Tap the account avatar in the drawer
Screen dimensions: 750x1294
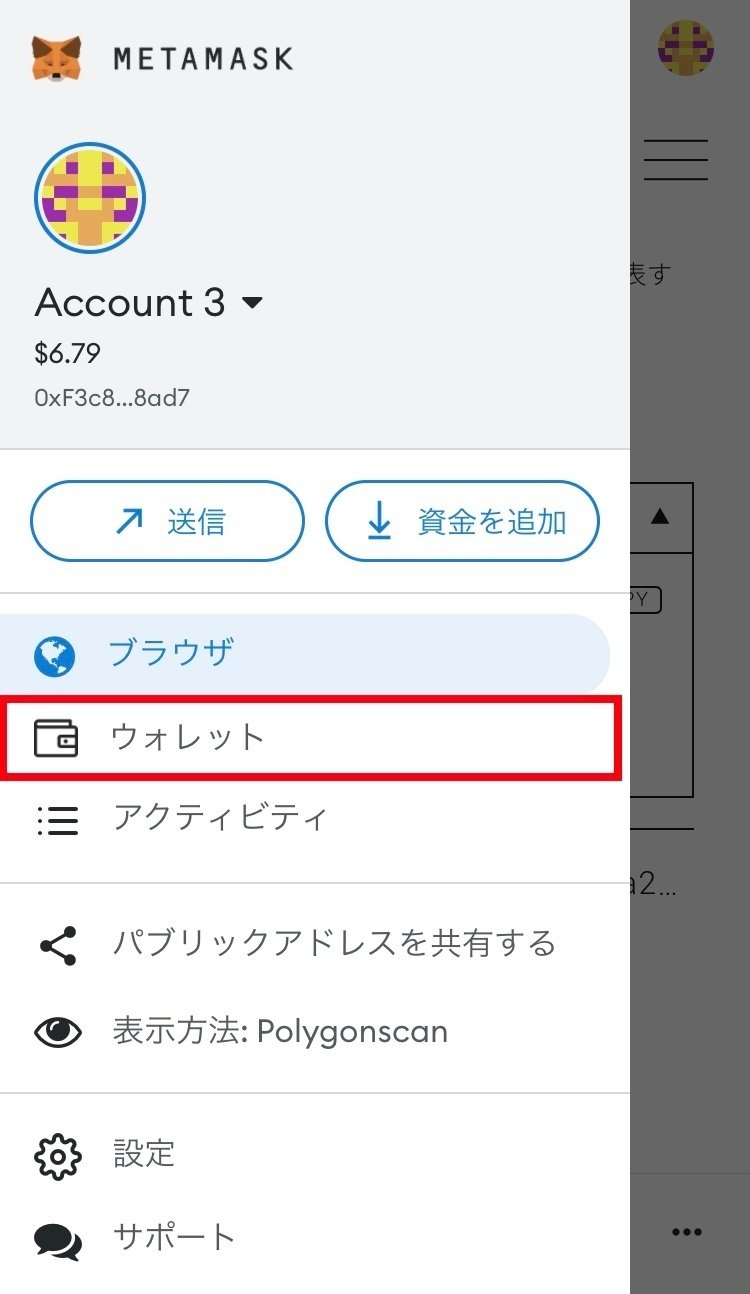pyautogui.click(x=90, y=198)
